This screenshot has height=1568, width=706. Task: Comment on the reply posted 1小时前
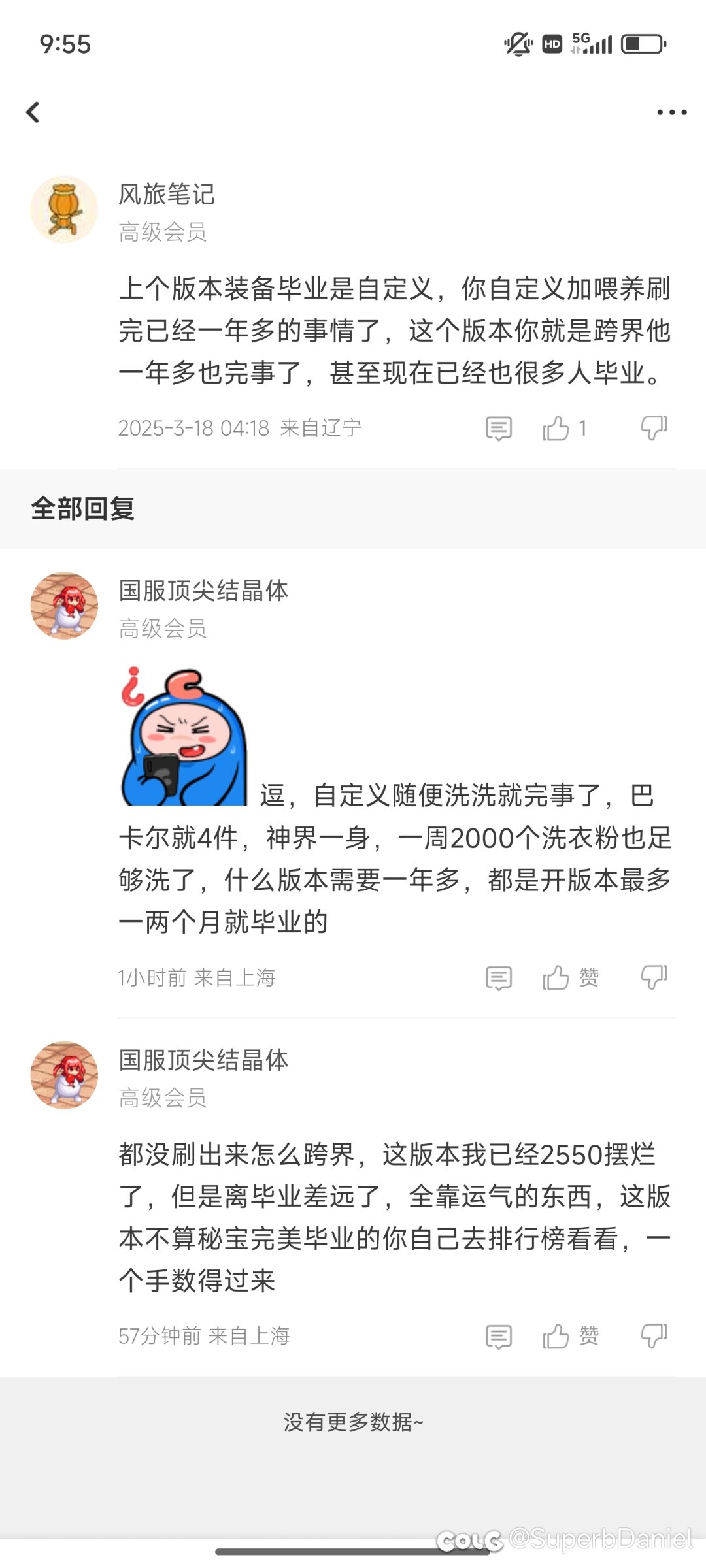[x=499, y=978]
